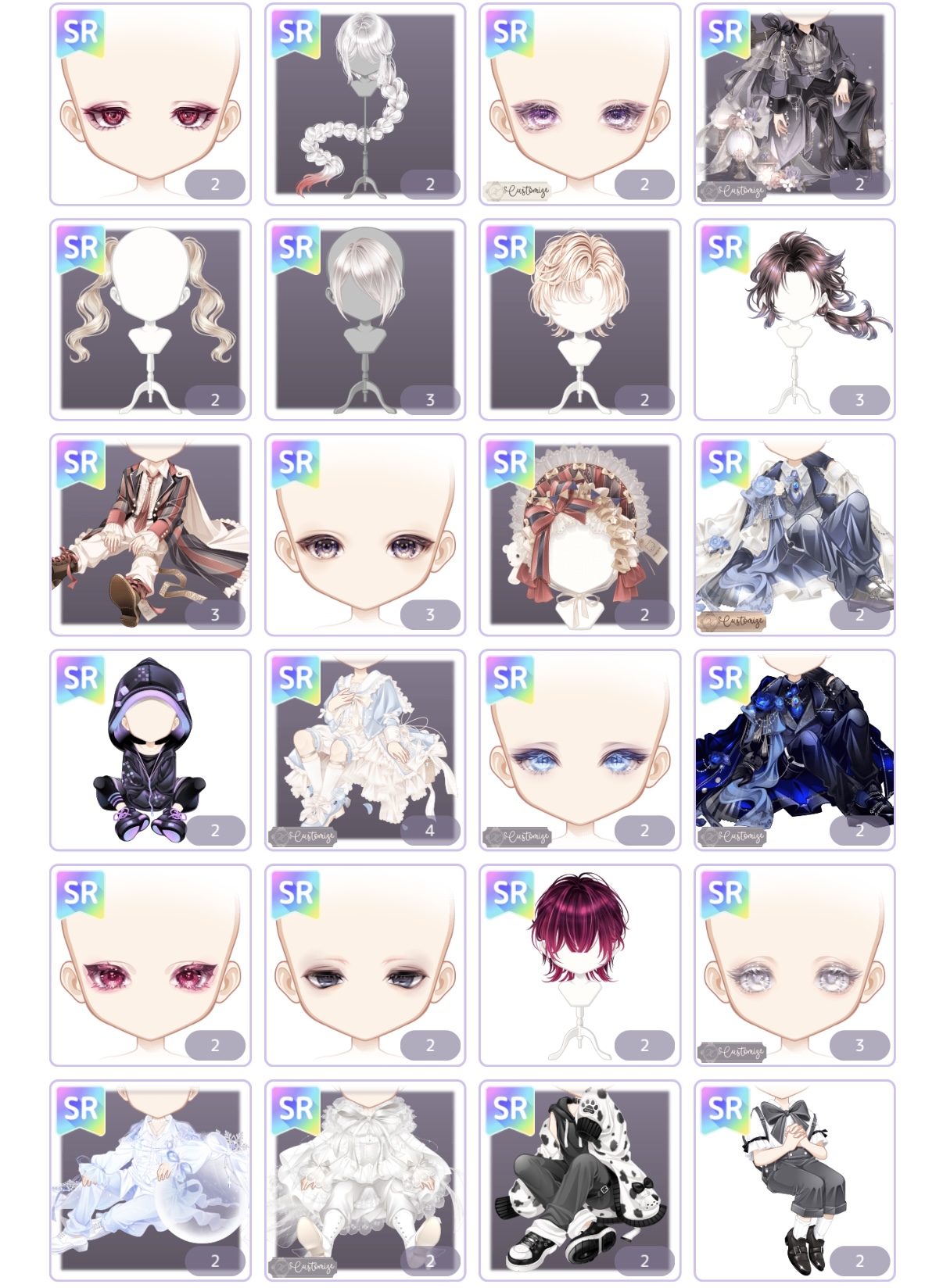This screenshot has width=943, height=1288.
Task: Choose the blonde wavy twin-tails hair
Action: coord(150,320)
